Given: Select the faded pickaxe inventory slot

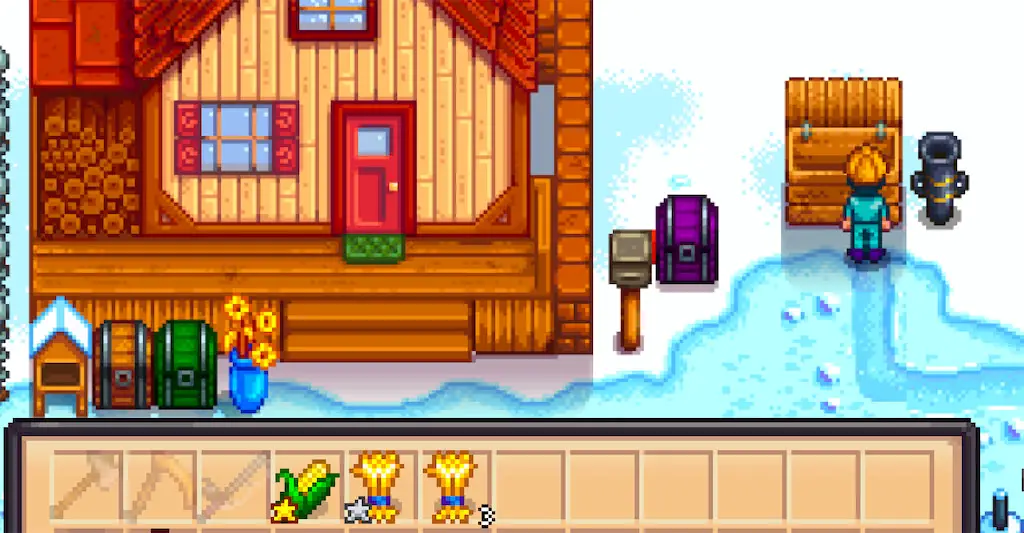Looking at the screenshot, I should pos(160,487).
